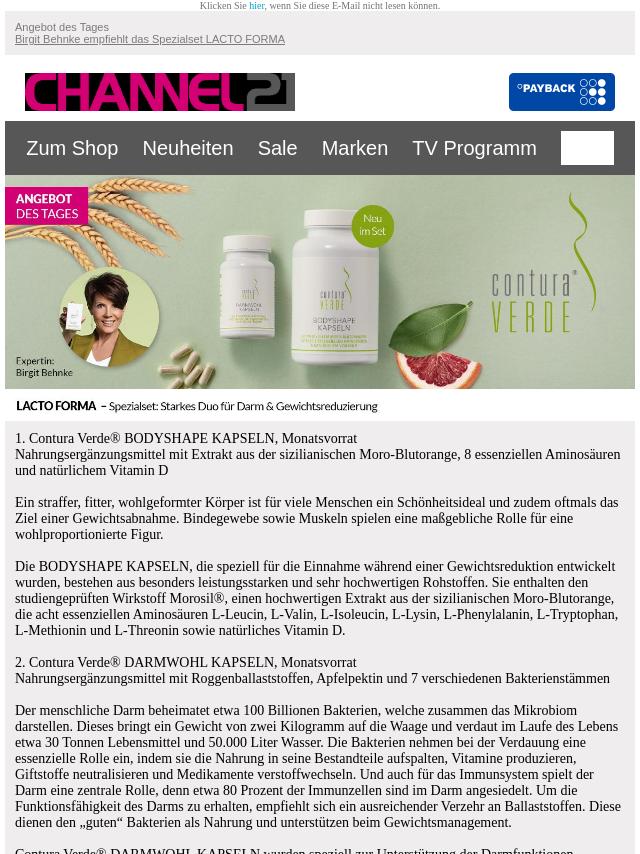Image resolution: width=640 pixels, height=854 pixels.
Task: Browse the Marken menu
Action: [x=354, y=148]
